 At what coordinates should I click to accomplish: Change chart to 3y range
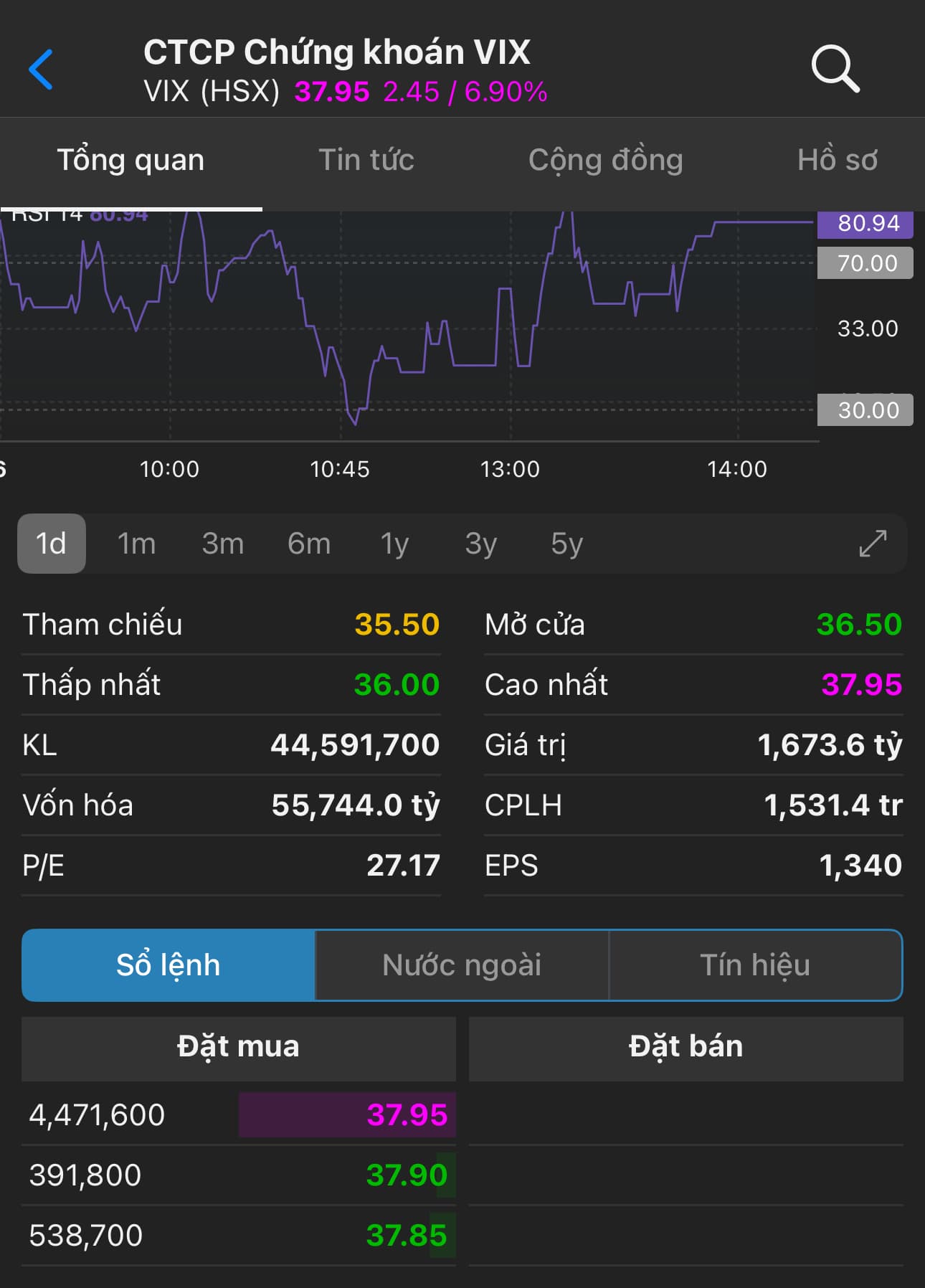click(x=480, y=544)
